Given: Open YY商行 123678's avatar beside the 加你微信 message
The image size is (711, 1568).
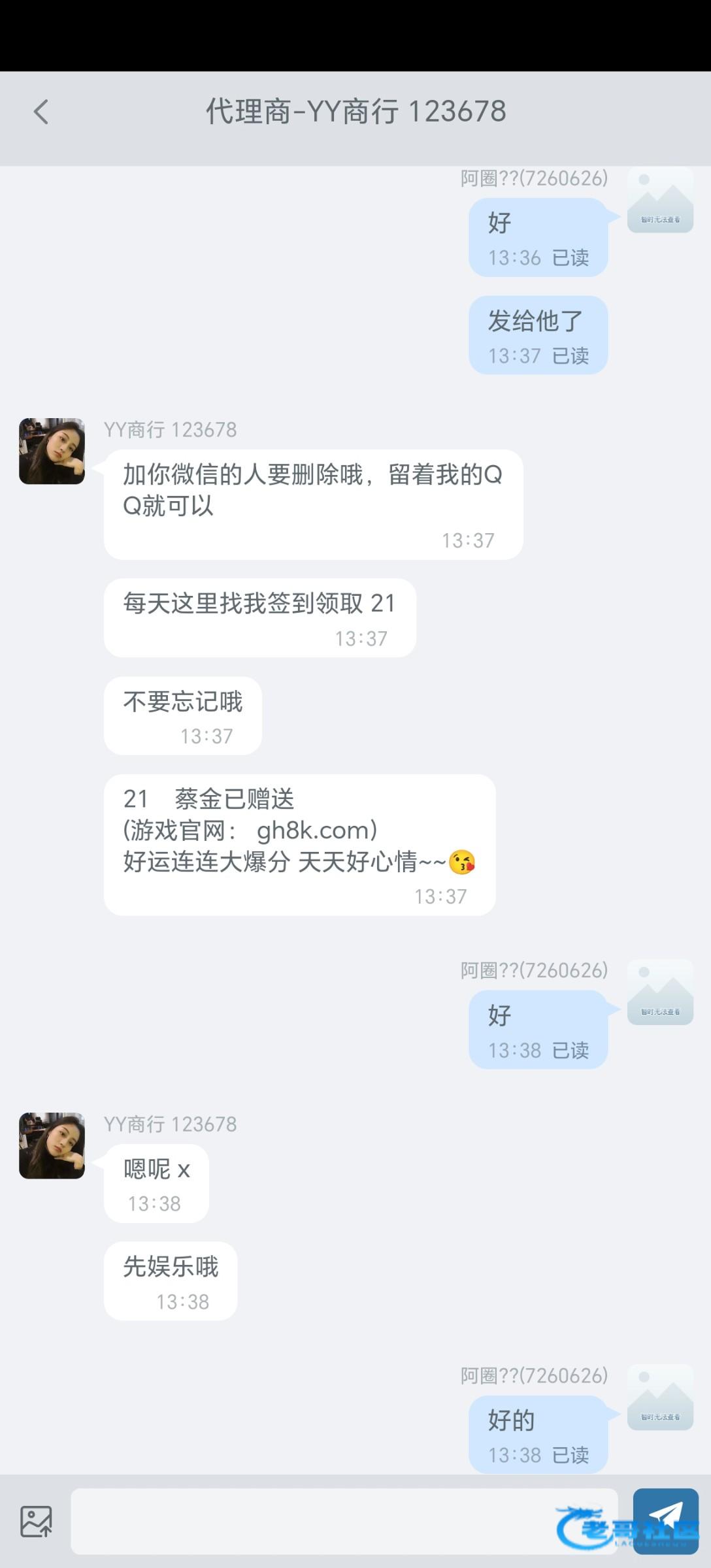Looking at the screenshot, I should [52, 451].
